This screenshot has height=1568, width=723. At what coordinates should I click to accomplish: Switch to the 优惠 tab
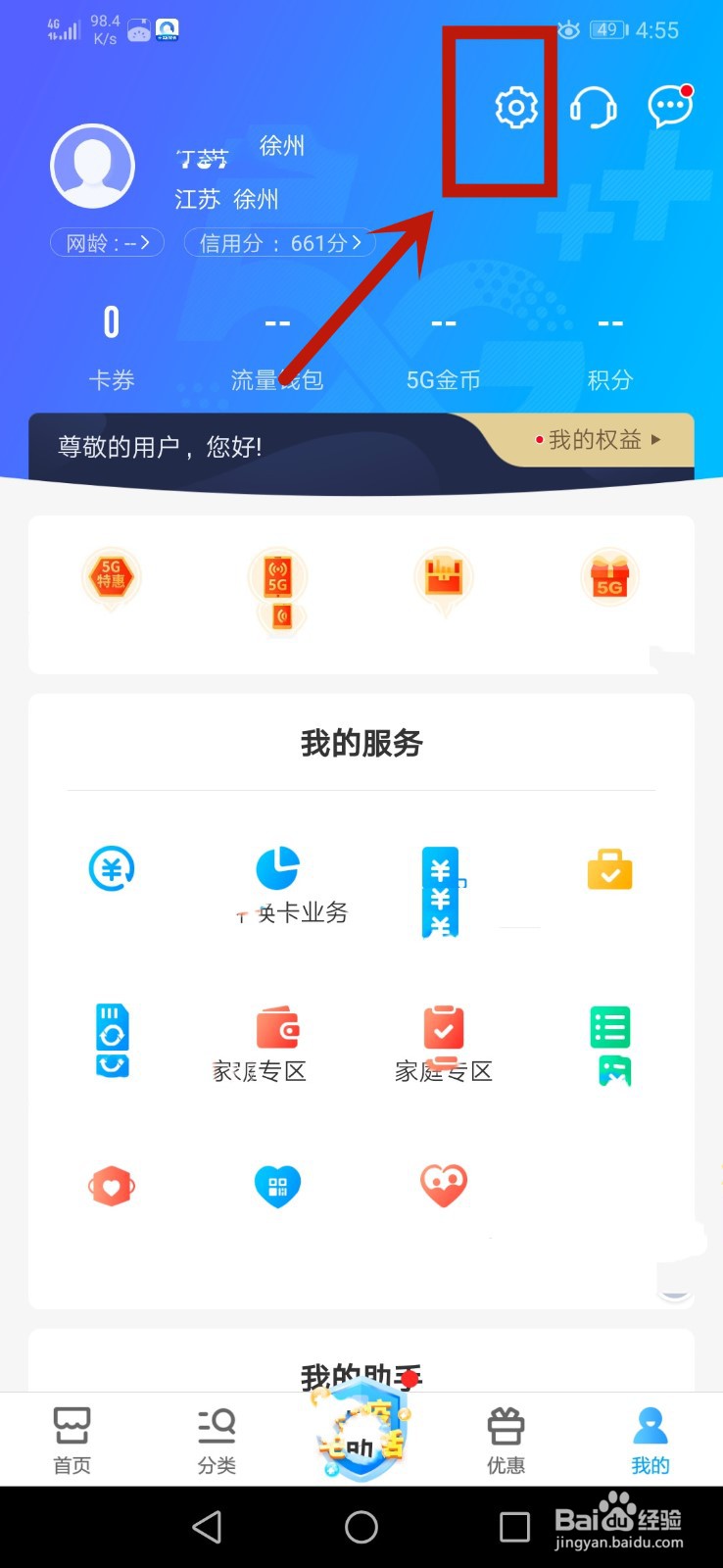[x=505, y=1439]
